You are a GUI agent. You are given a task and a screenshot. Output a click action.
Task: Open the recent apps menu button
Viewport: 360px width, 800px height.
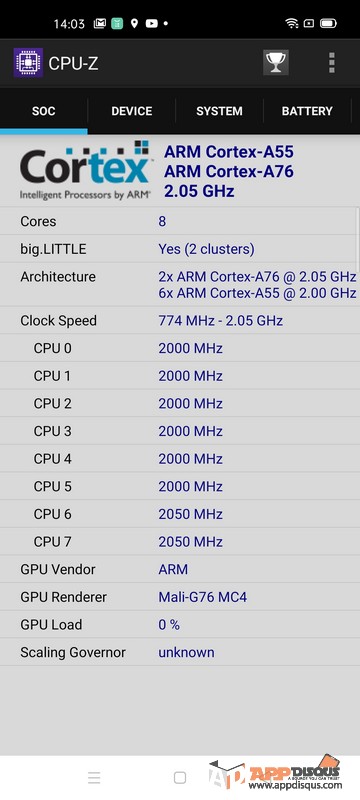click(x=94, y=778)
